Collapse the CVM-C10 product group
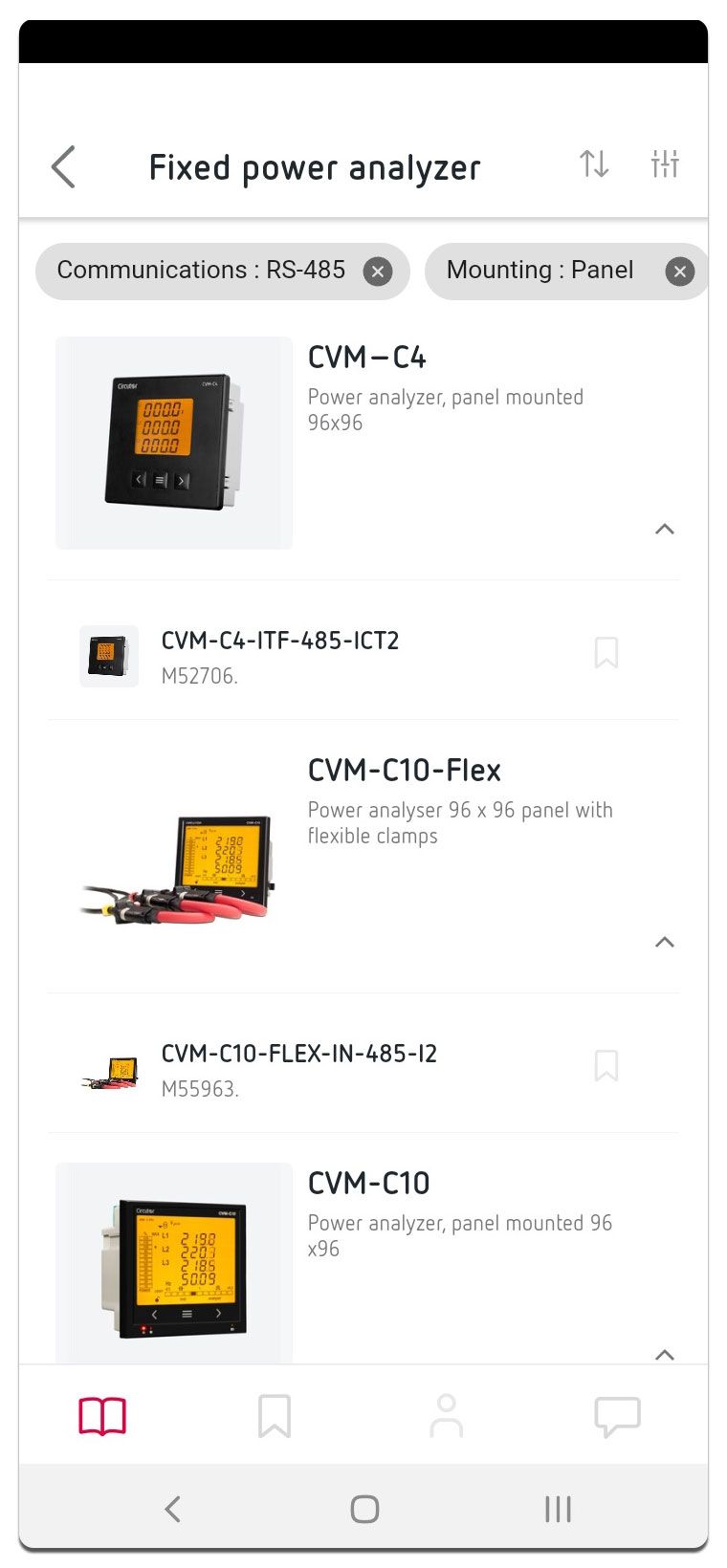Image resolution: width=727 pixels, height=1568 pixels. (x=664, y=1355)
